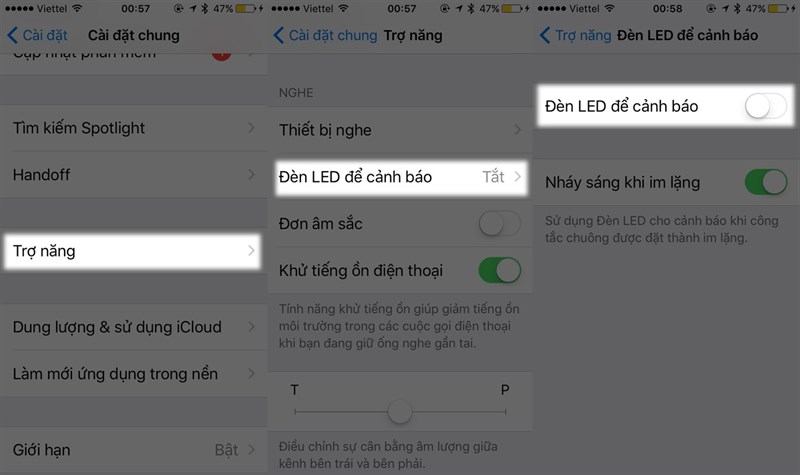Disable Nháy sáng khi im lặng

(766, 182)
